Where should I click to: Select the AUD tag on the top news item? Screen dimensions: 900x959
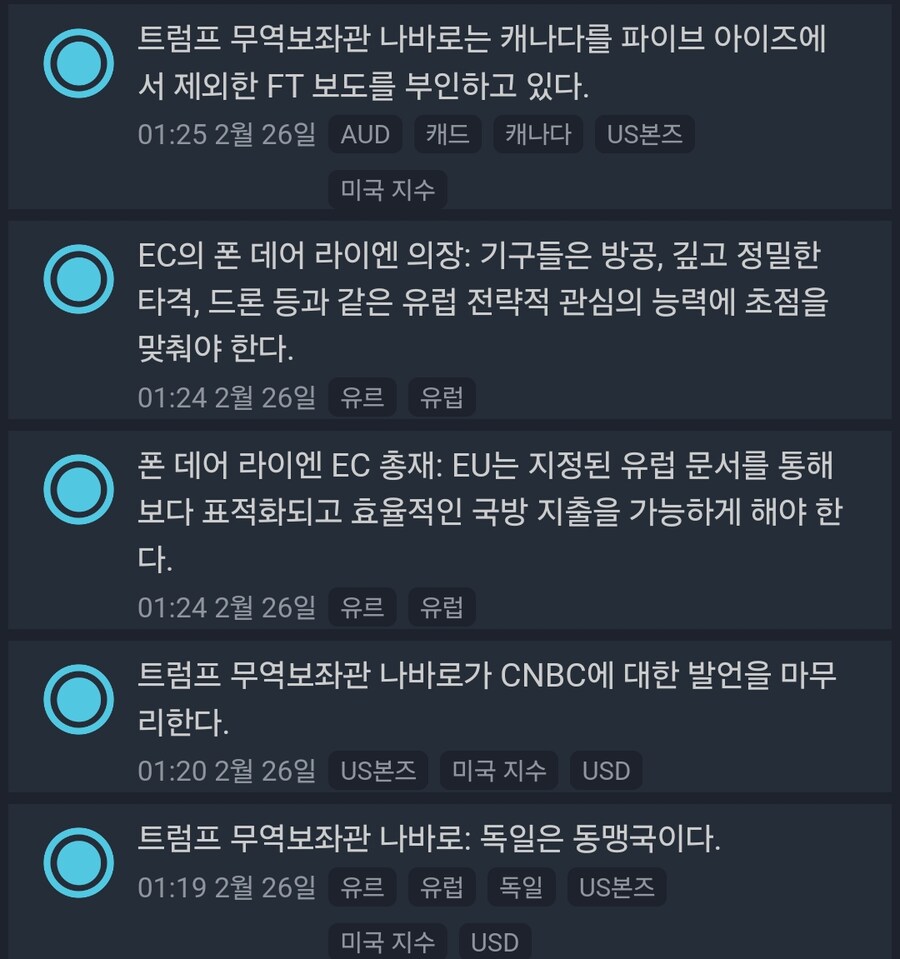click(365, 135)
